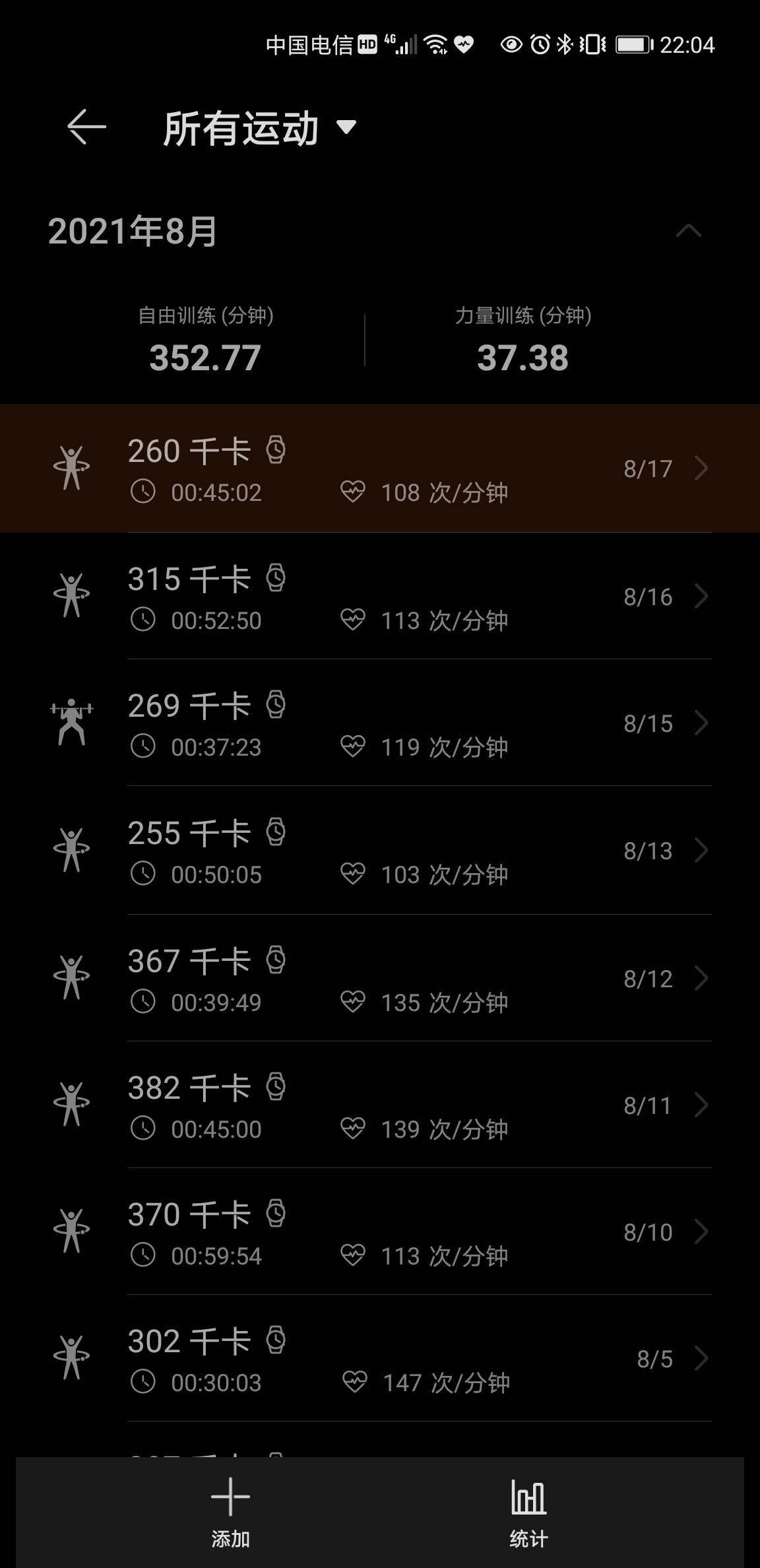Open the 8/13 workout with 255 千卡
The width and height of the screenshot is (760, 1568).
pyautogui.click(x=380, y=851)
